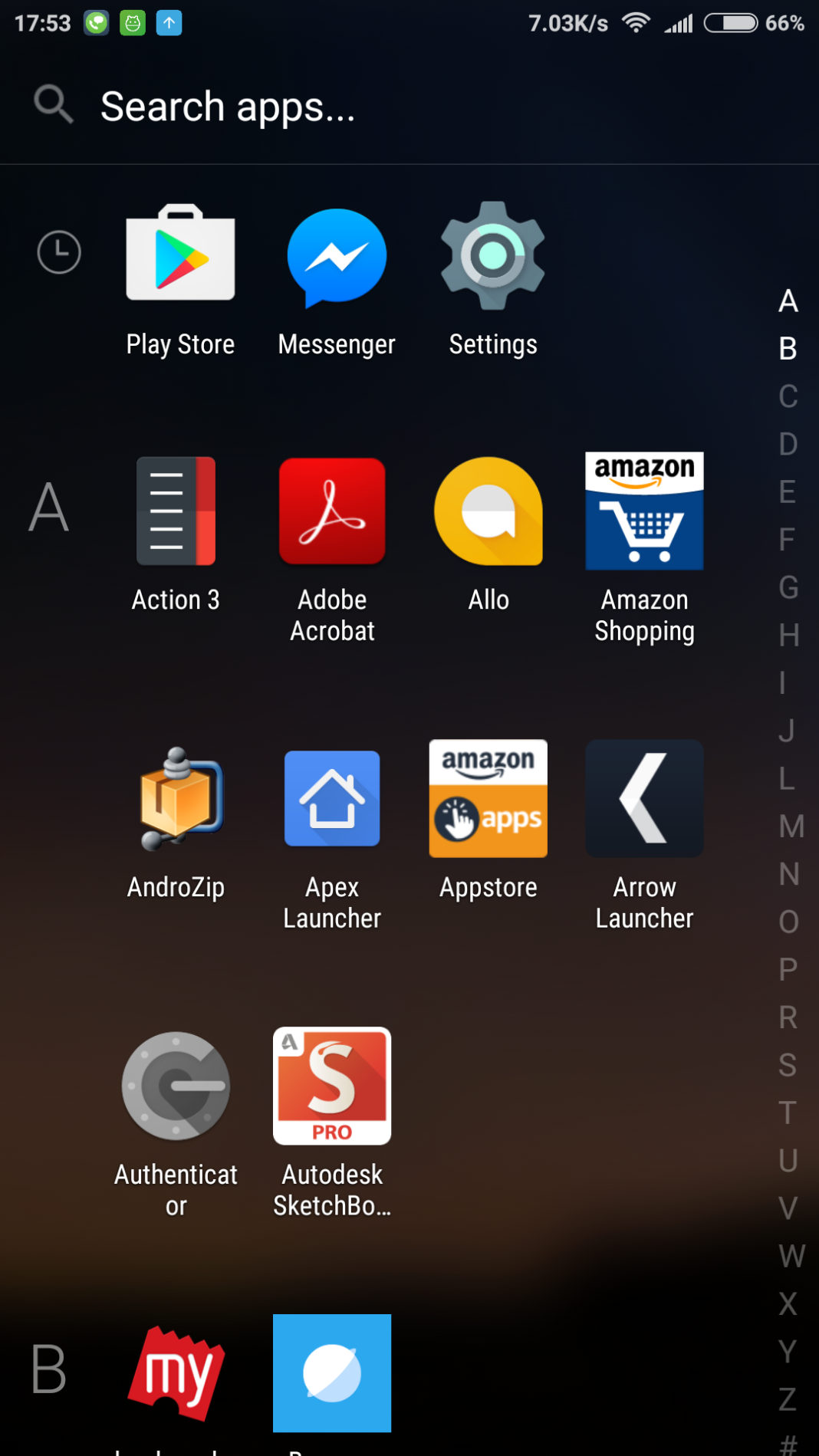Open Google Authenticator
Screen dimensions: 819x1456
[x=176, y=1086]
